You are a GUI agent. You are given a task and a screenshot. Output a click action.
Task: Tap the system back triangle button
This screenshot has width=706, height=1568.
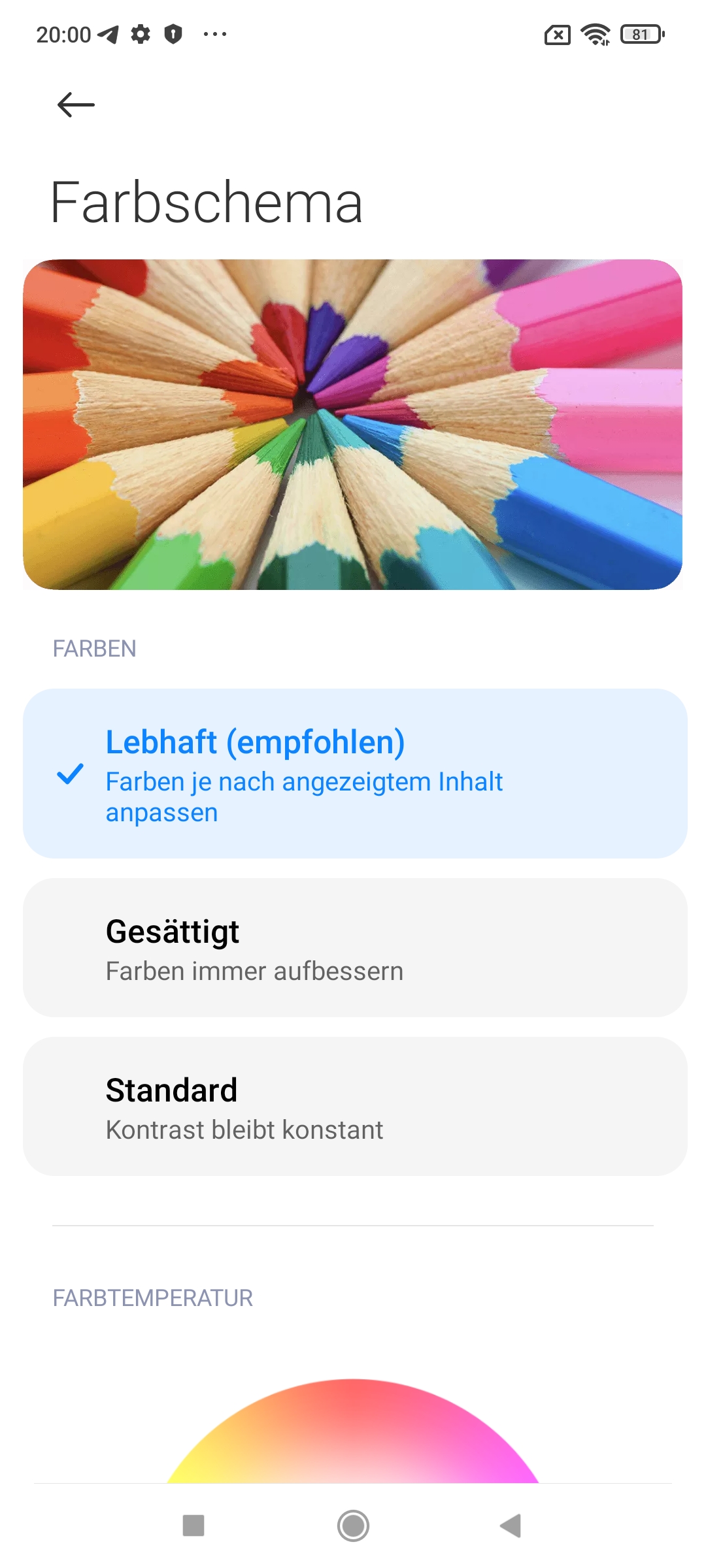point(511,1526)
